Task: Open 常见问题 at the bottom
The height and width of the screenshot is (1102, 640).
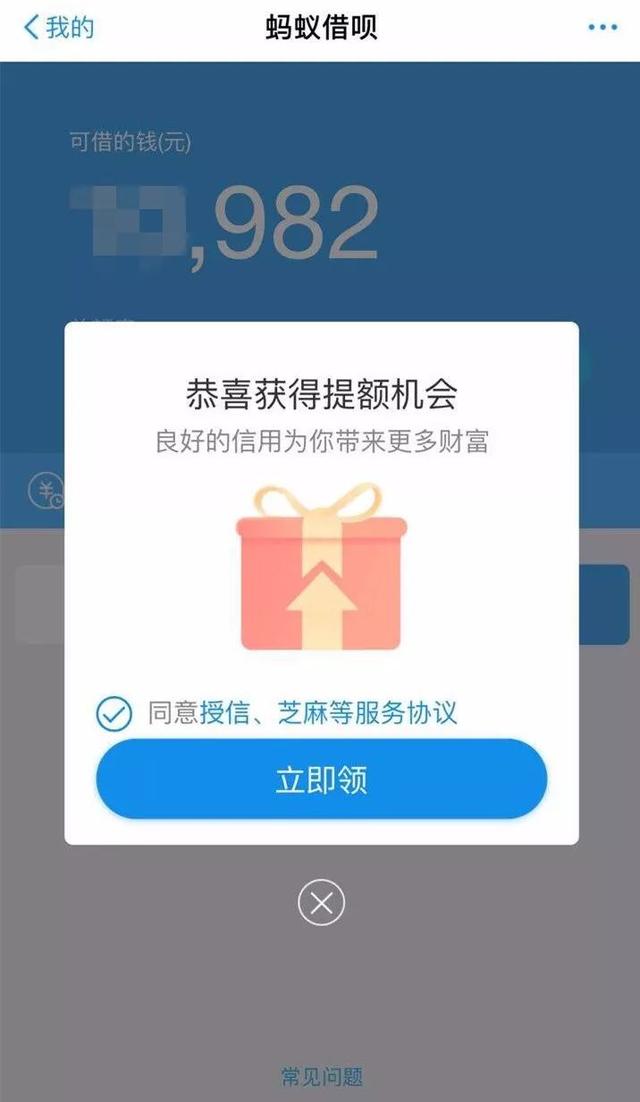Action: [x=321, y=1077]
